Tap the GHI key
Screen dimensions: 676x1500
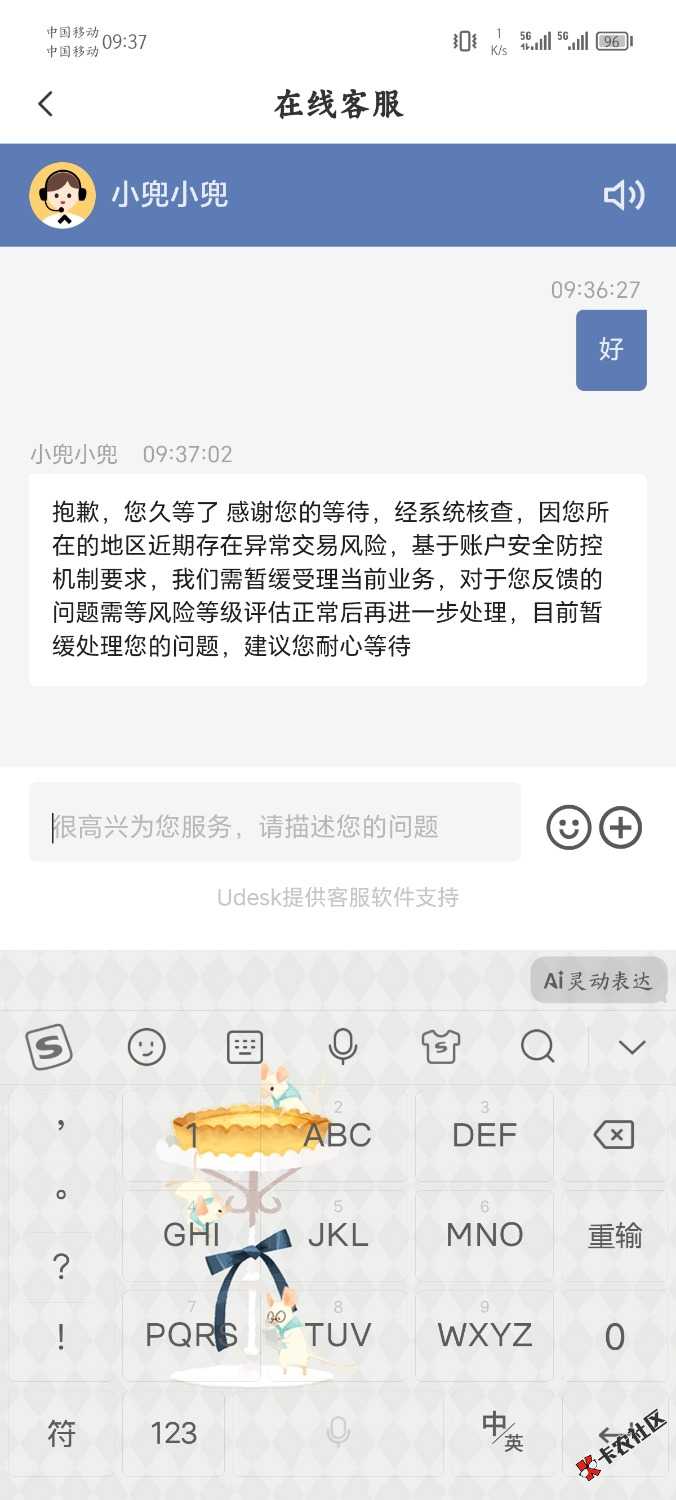coord(191,1235)
